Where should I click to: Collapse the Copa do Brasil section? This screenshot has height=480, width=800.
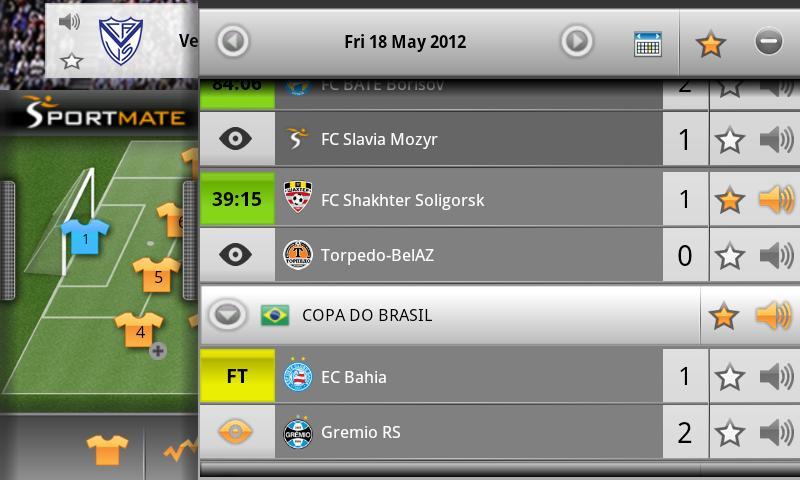point(229,315)
